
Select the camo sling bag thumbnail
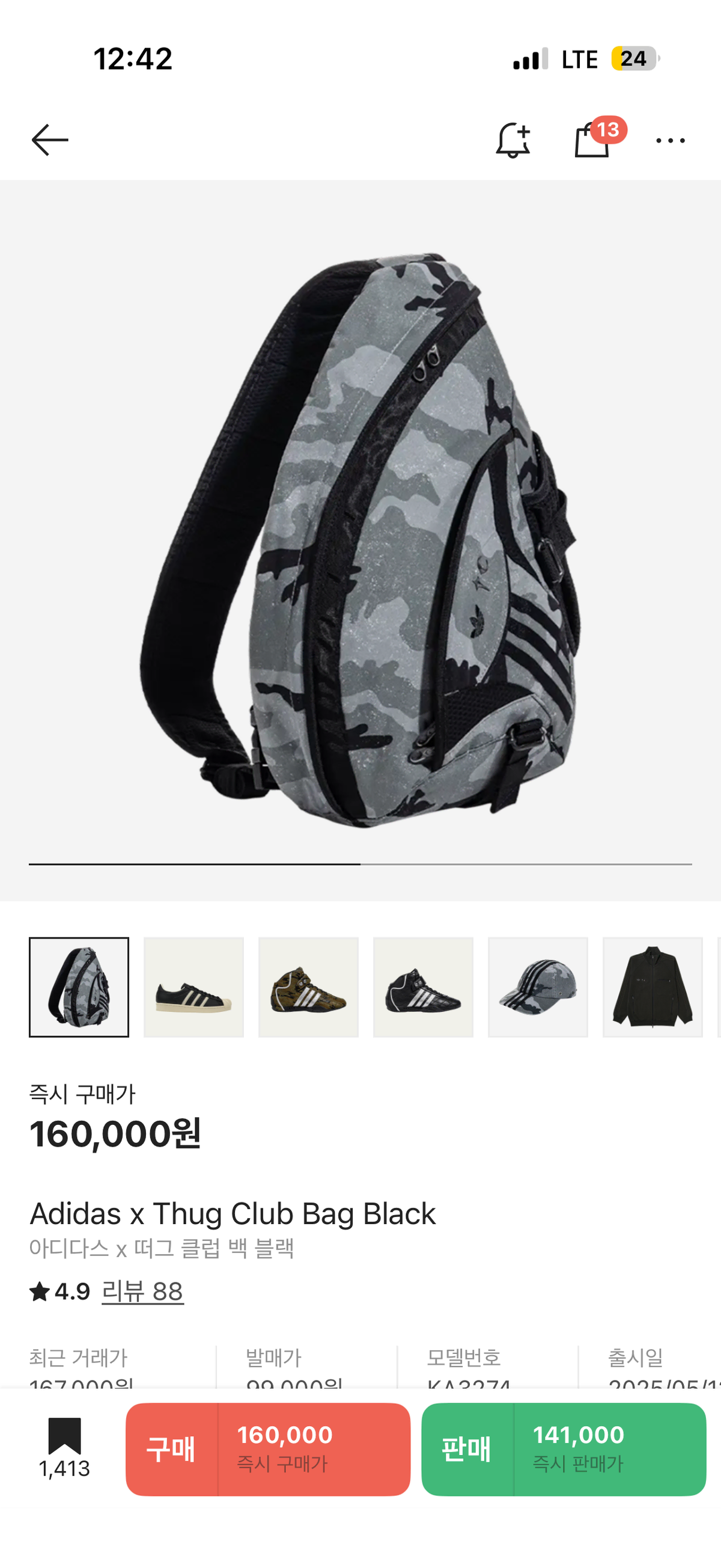pyautogui.click(x=80, y=986)
